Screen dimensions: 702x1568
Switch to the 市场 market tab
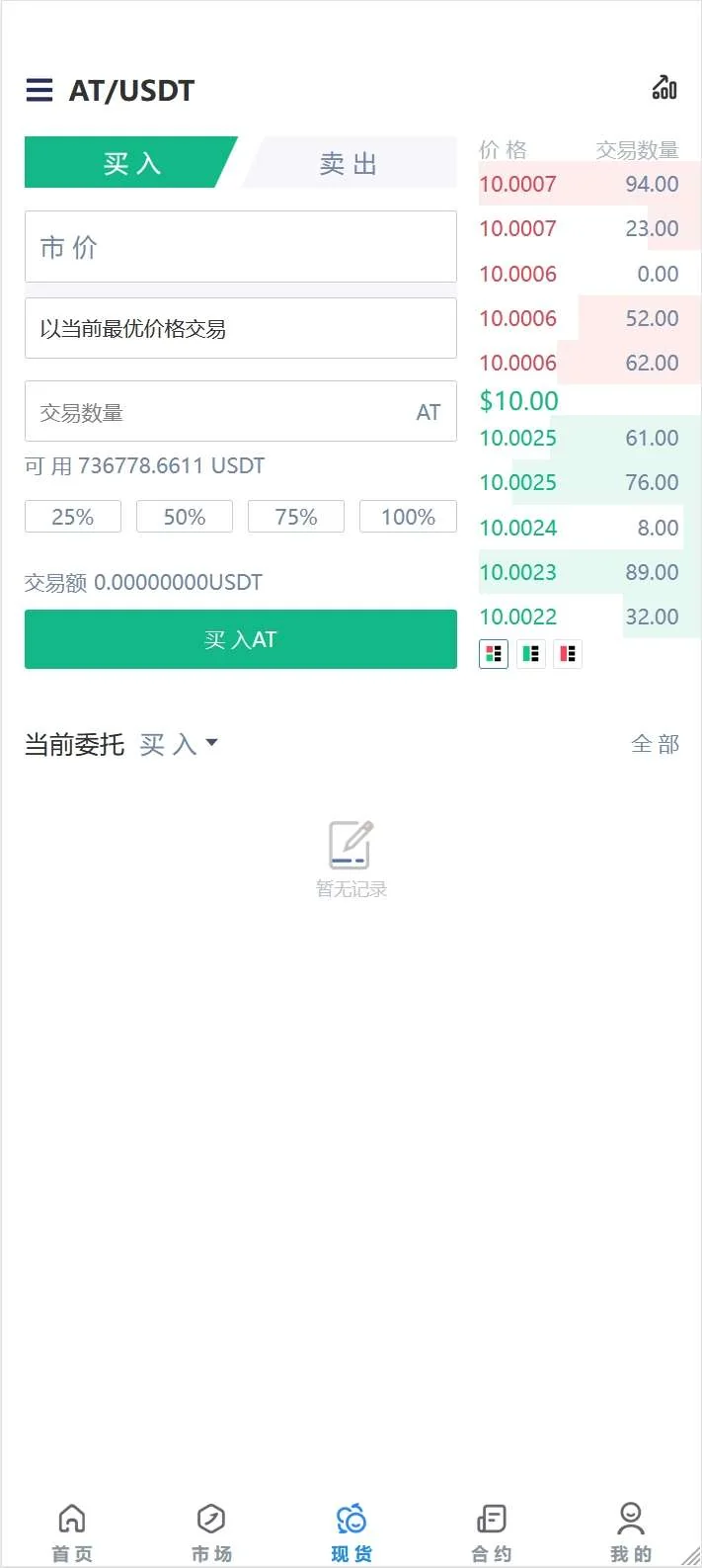(211, 1531)
